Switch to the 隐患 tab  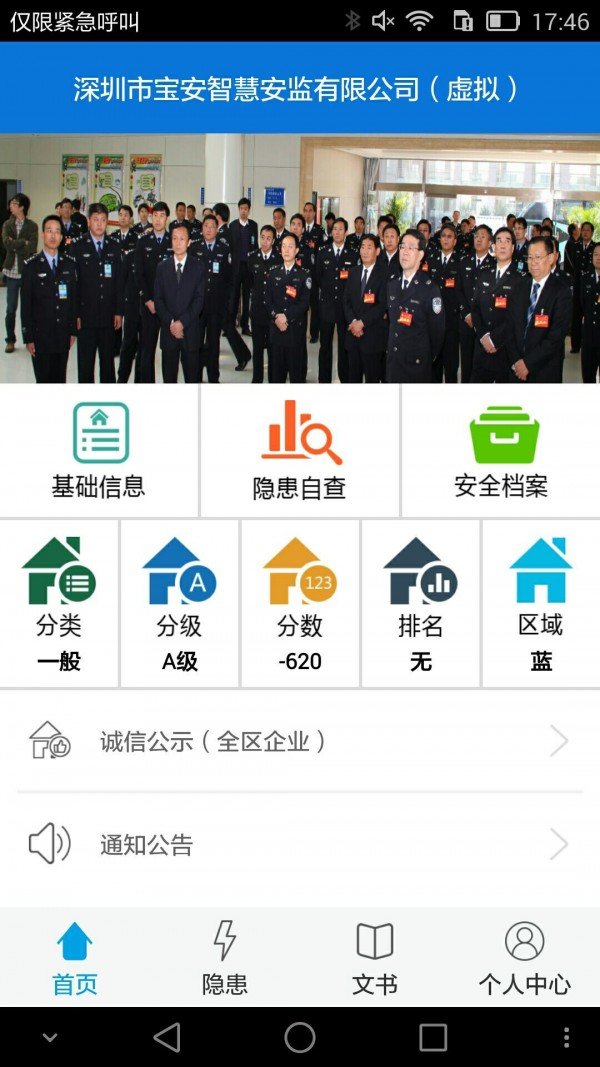(x=225, y=958)
